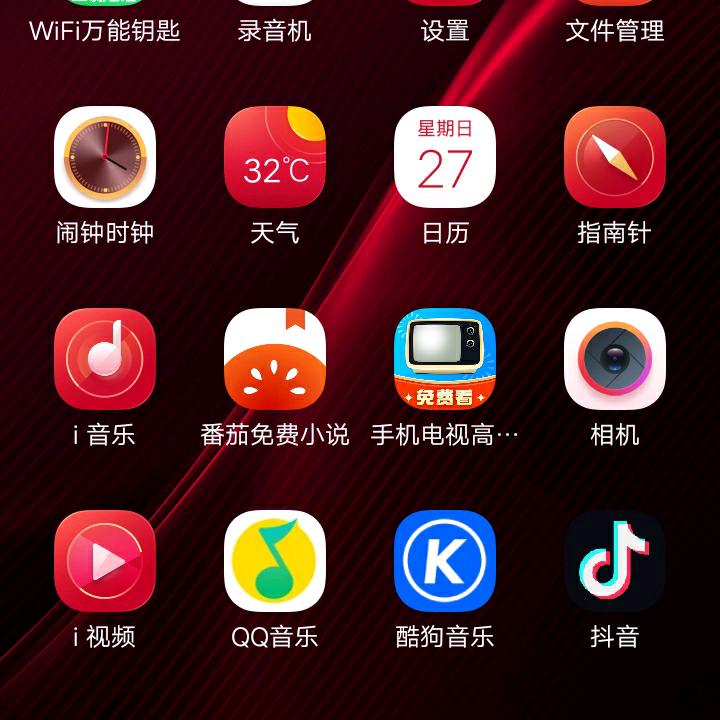Open the 日历 calendar app
The width and height of the screenshot is (720, 720).
[x=445, y=157]
